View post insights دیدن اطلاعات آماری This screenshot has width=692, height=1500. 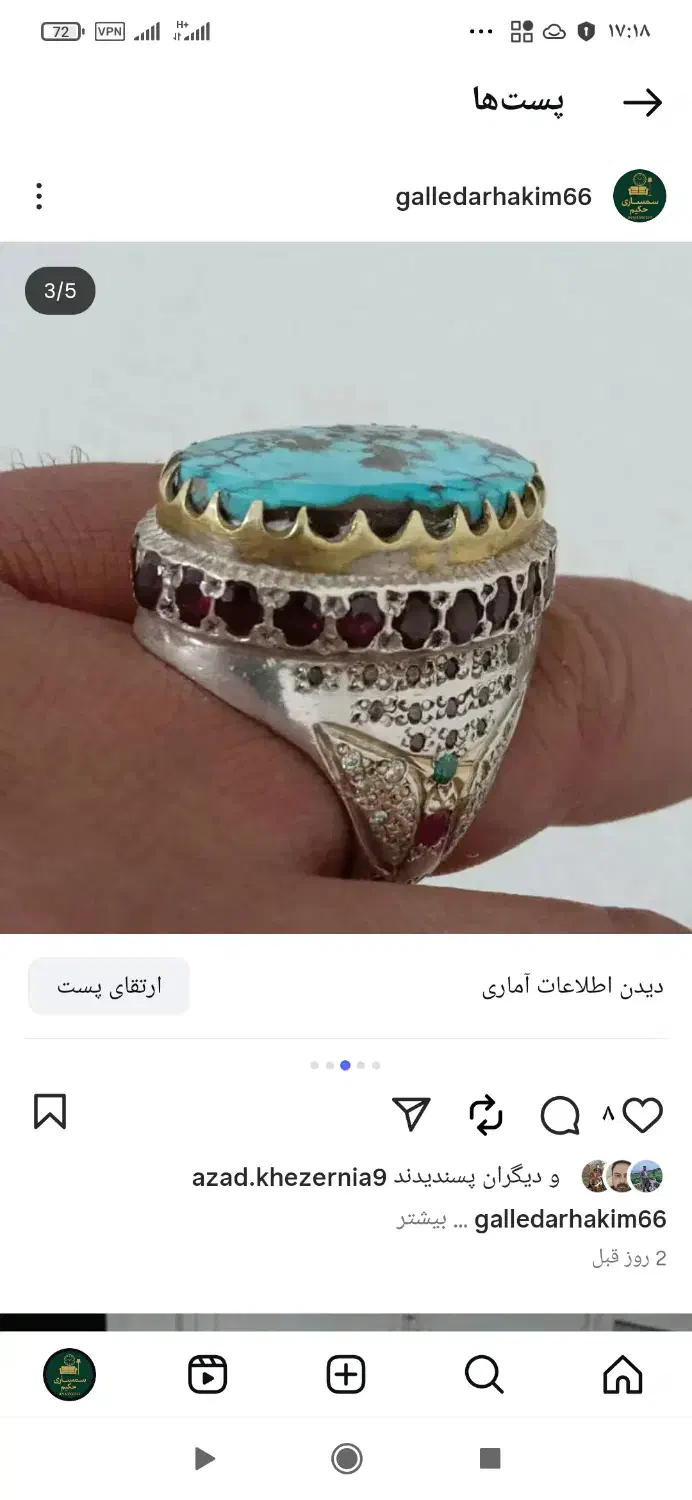click(x=572, y=988)
